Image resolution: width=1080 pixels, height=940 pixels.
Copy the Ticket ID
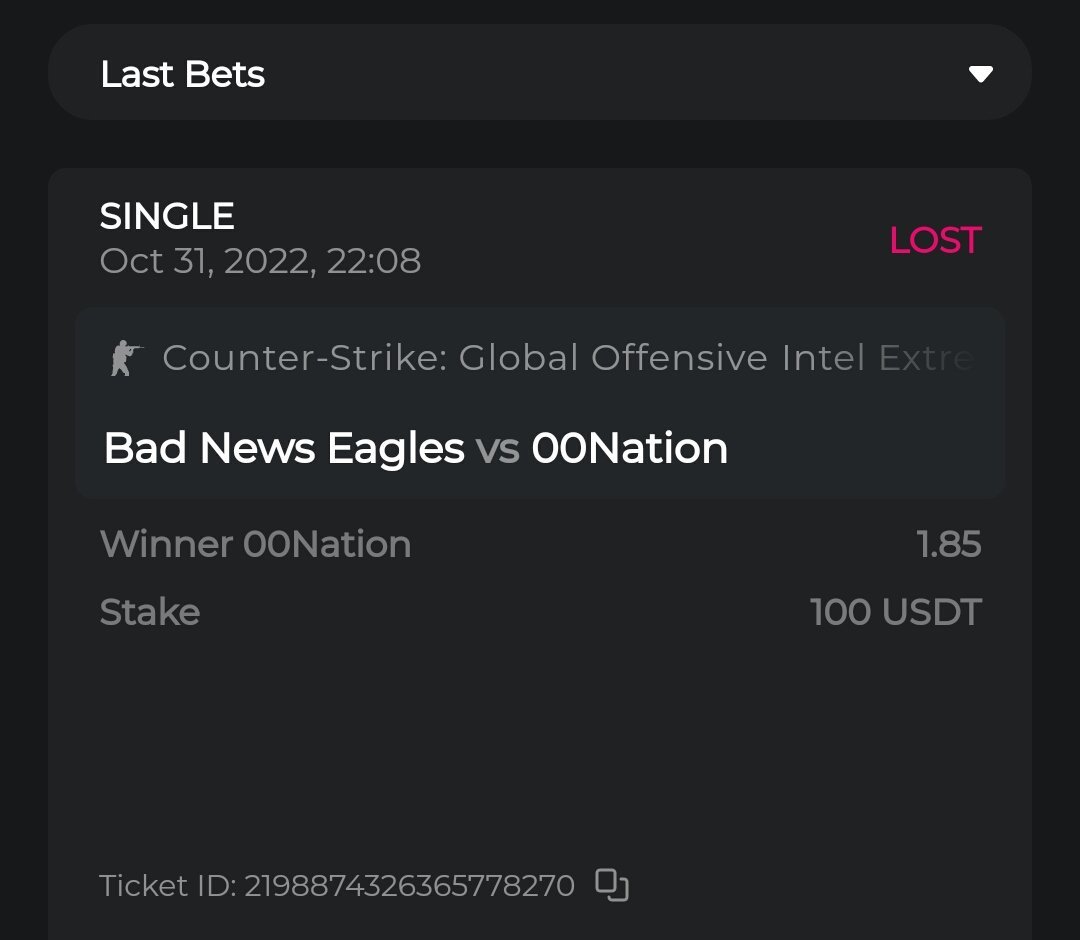(612, 885)
